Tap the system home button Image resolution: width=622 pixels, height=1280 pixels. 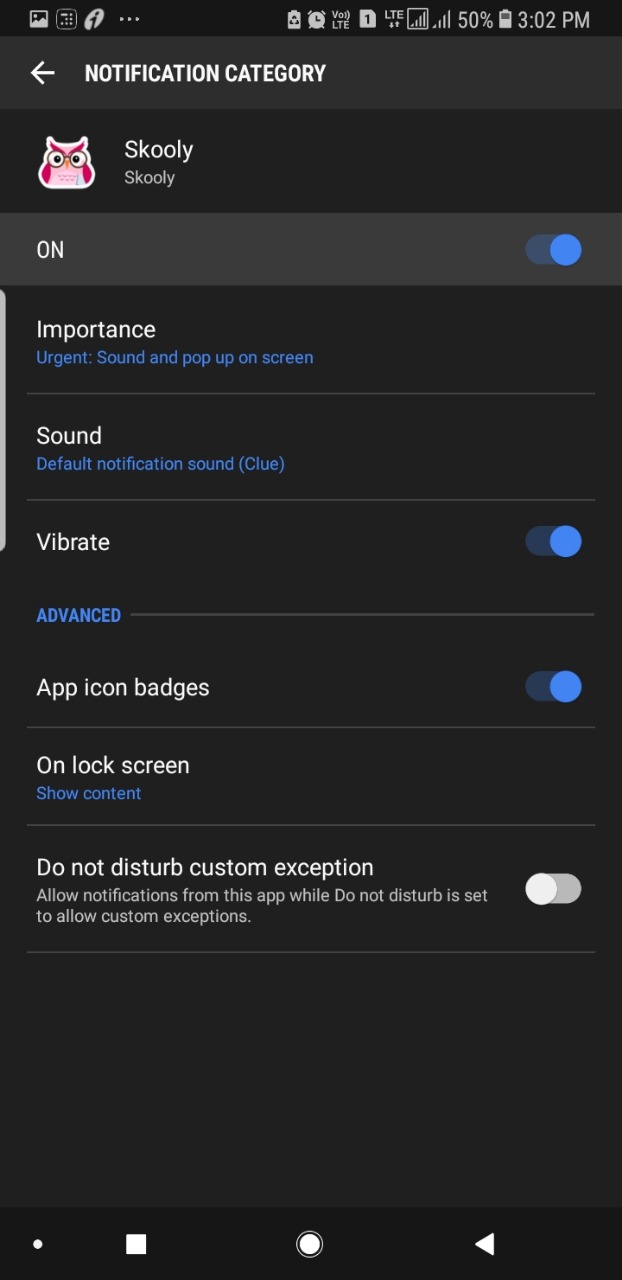click(x=310, y=1244)
